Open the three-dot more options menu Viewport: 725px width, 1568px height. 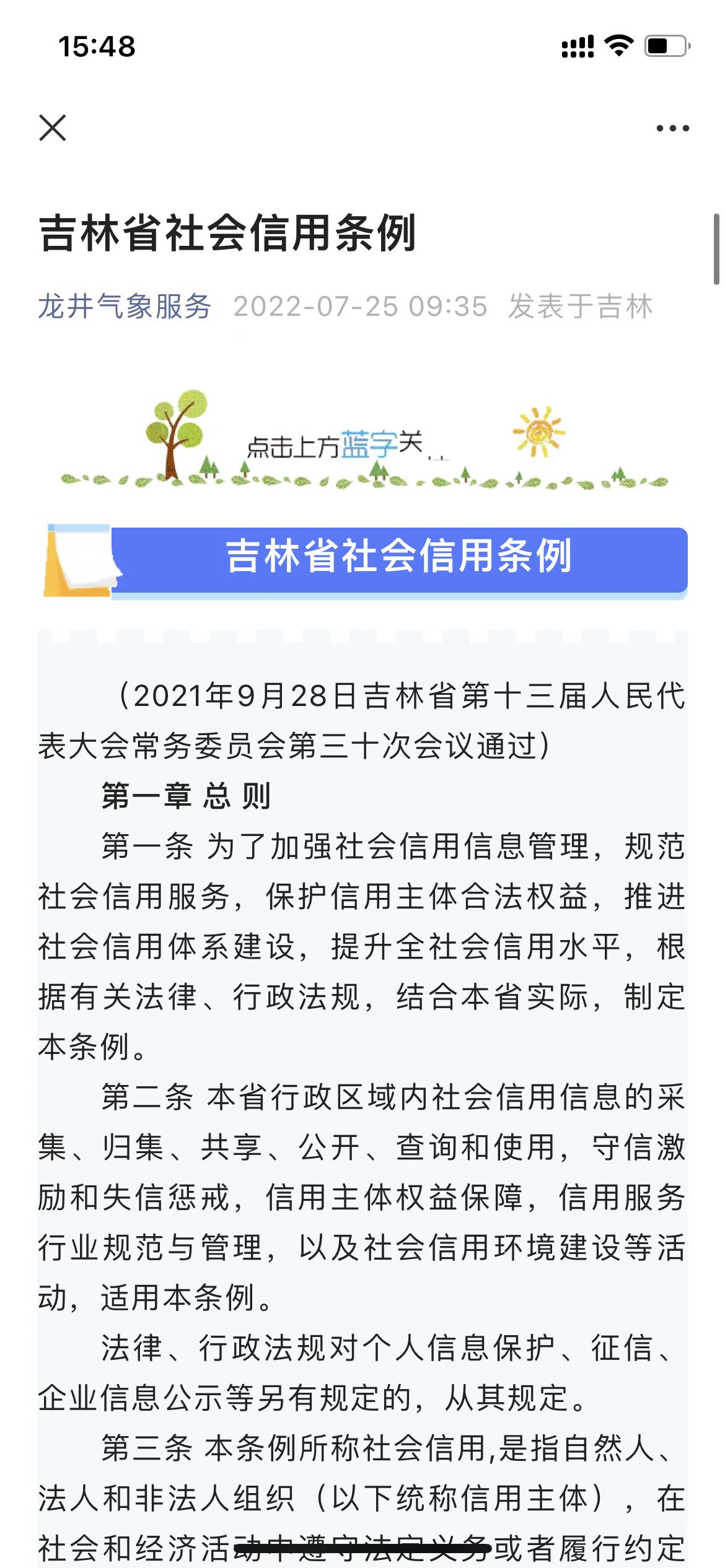tap(672, 128)
